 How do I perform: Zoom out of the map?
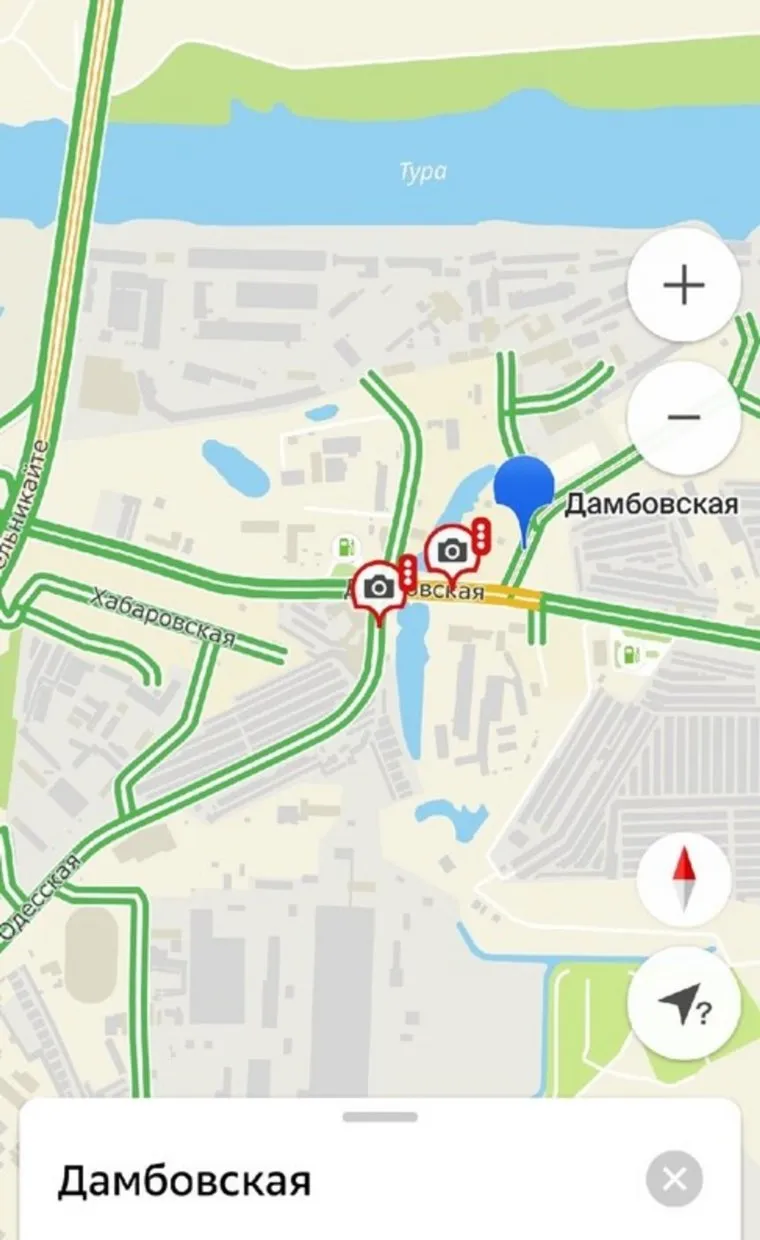point(684,417)
